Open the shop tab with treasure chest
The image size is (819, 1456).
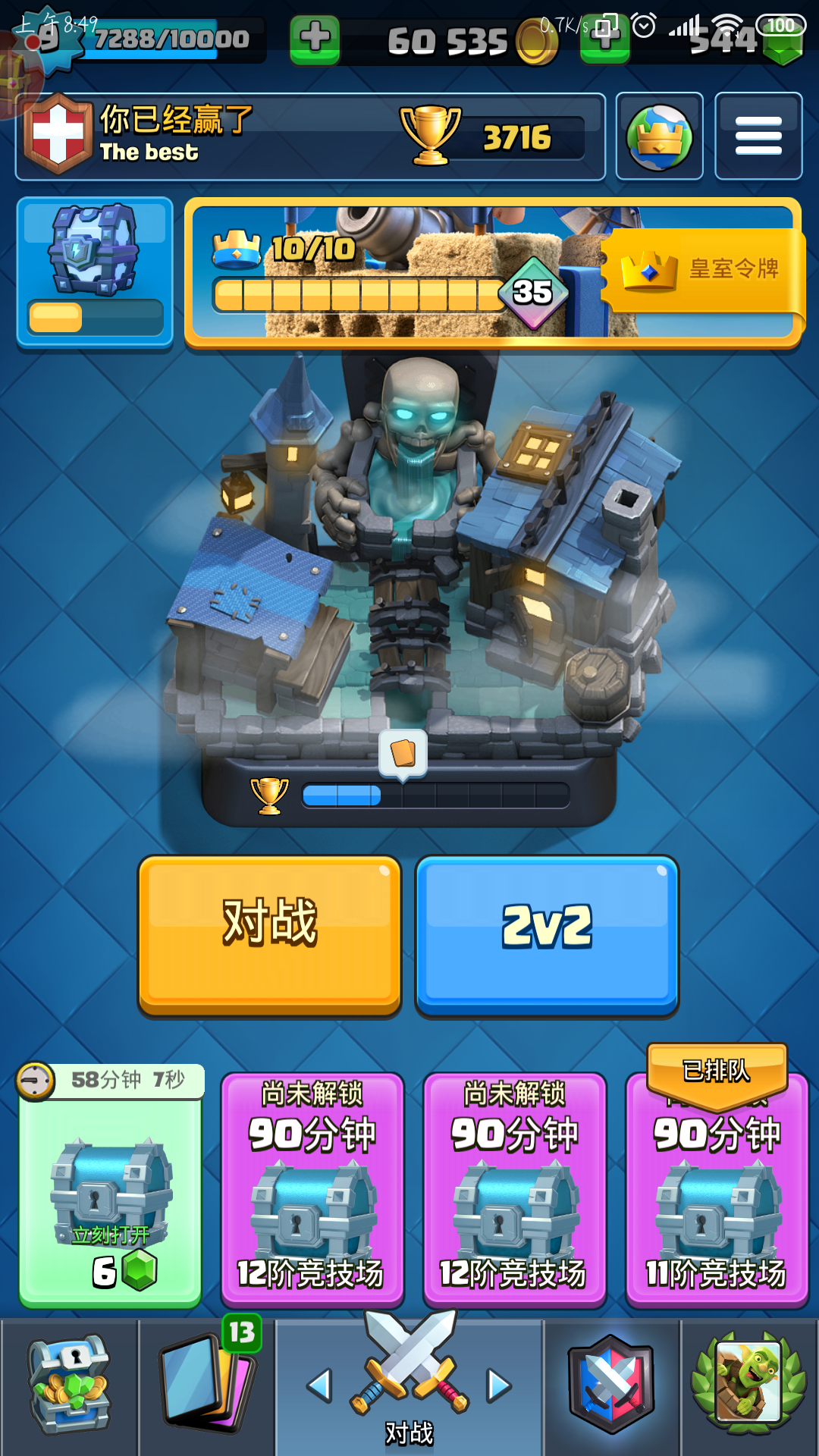click(x=70, y=1386)
